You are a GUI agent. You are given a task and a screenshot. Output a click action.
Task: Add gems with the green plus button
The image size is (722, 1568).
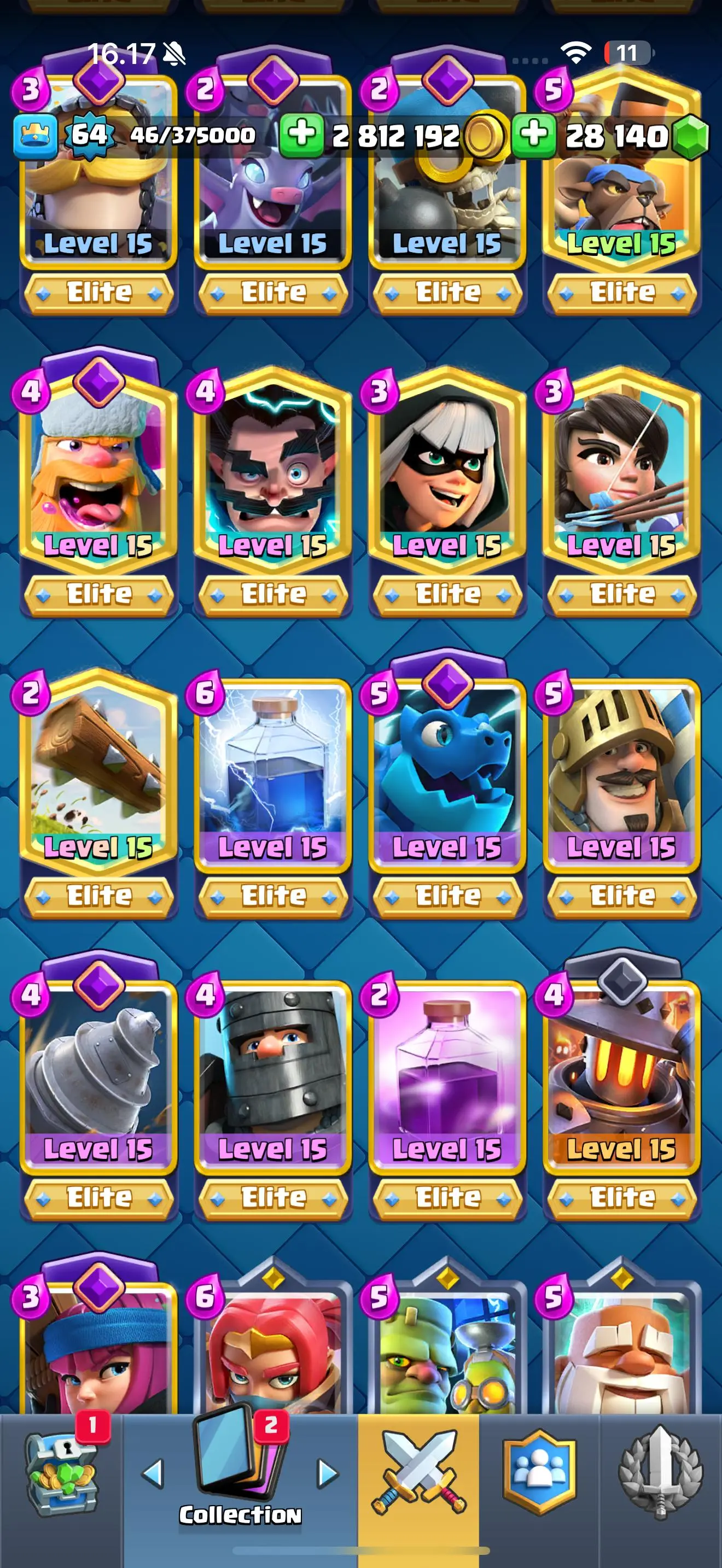point(534,134)
